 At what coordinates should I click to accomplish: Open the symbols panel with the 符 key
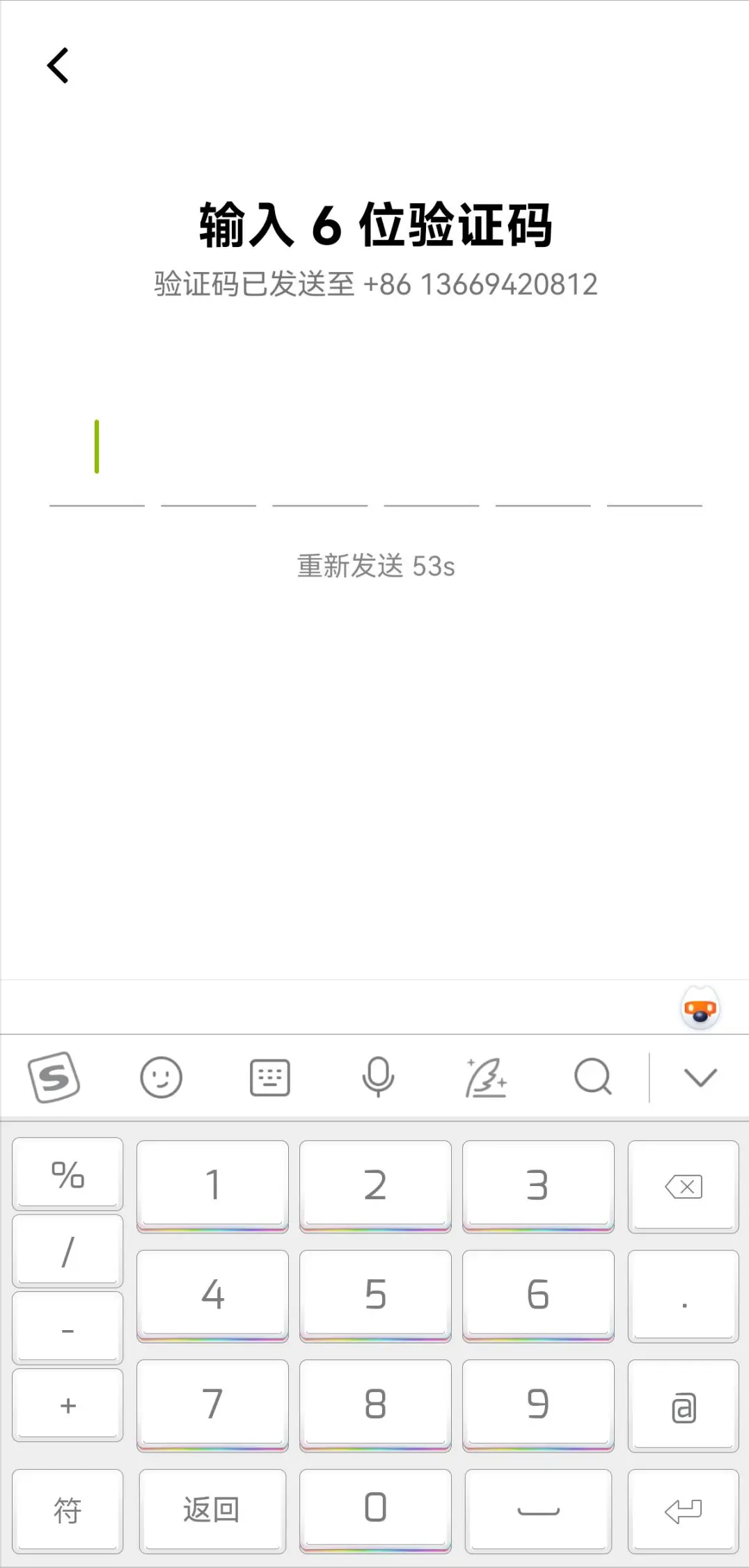(68, 1510)
